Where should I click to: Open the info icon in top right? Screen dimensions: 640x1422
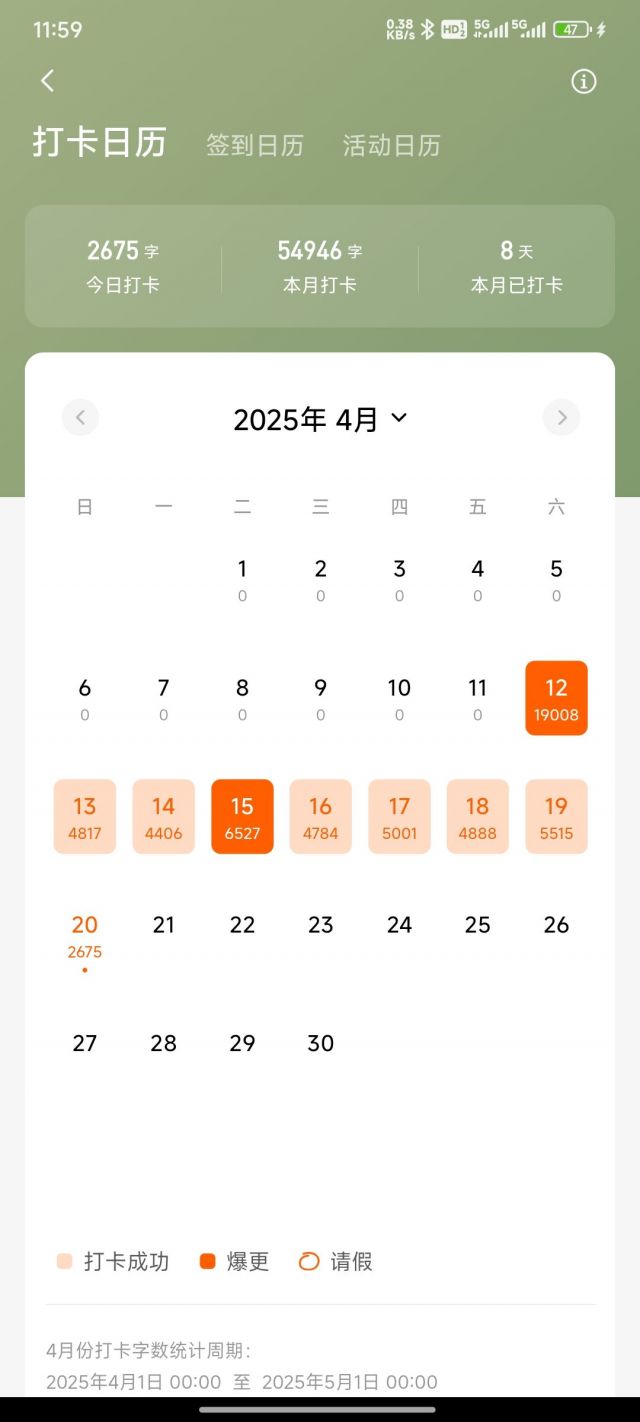(584, 82)
